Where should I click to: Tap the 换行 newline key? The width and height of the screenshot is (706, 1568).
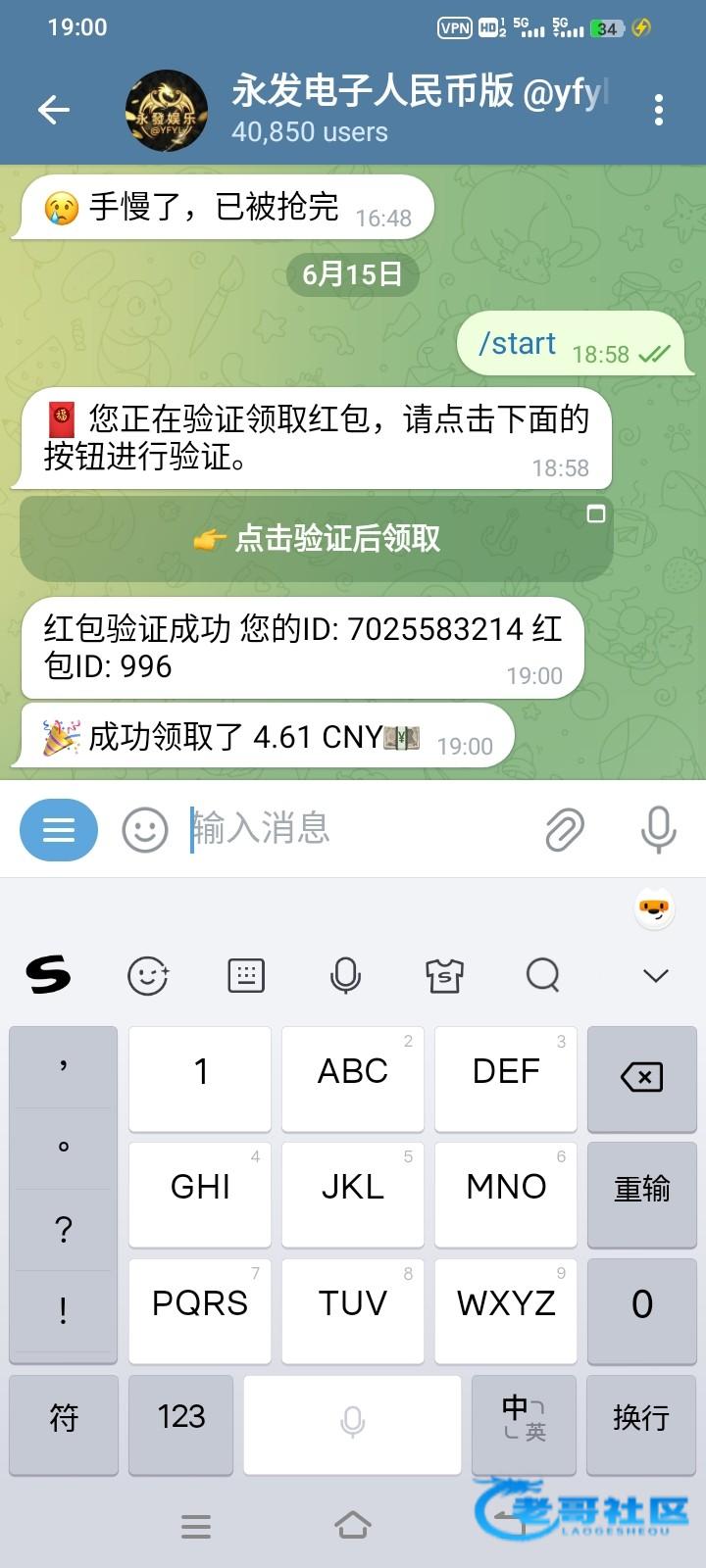click(641, 1417)
